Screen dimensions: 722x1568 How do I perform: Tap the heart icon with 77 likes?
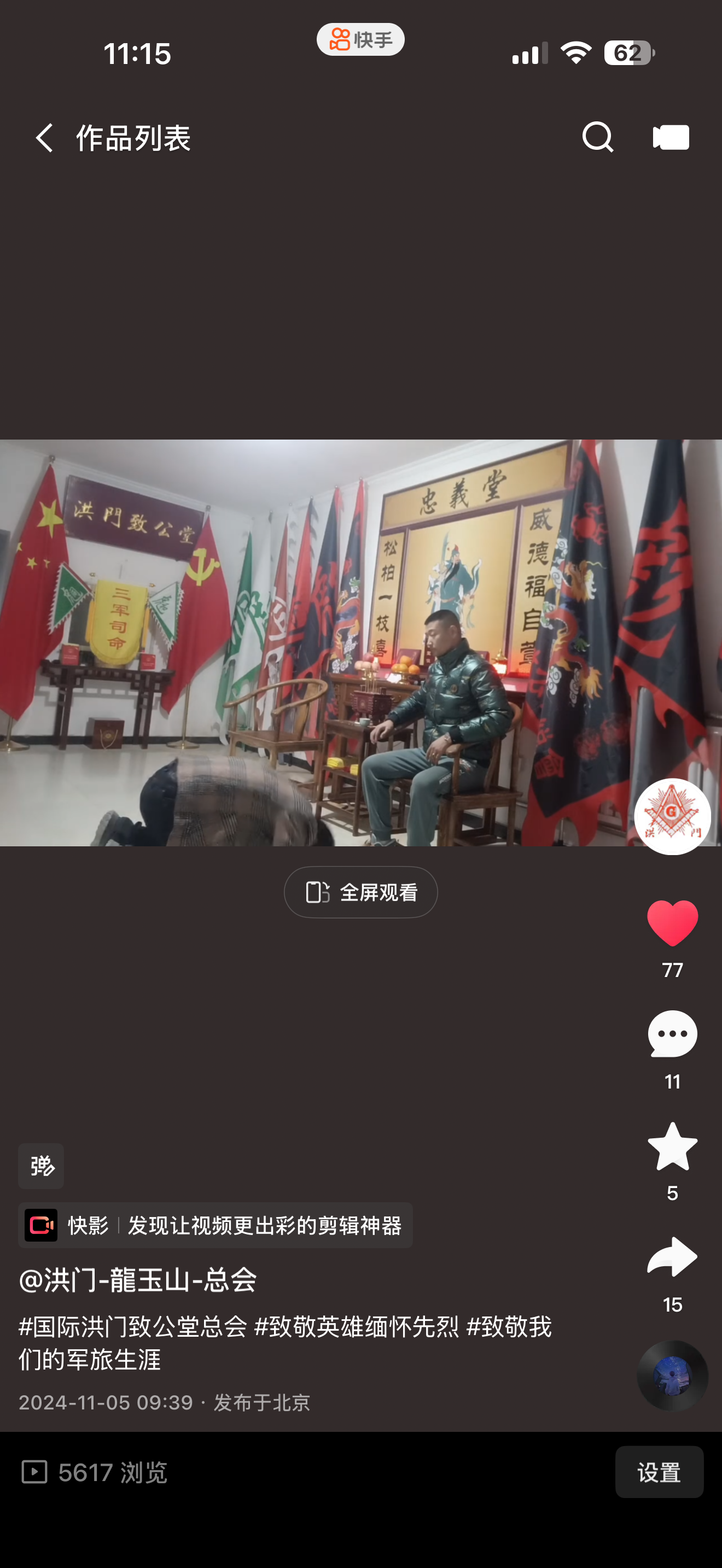tap(672, 923)
